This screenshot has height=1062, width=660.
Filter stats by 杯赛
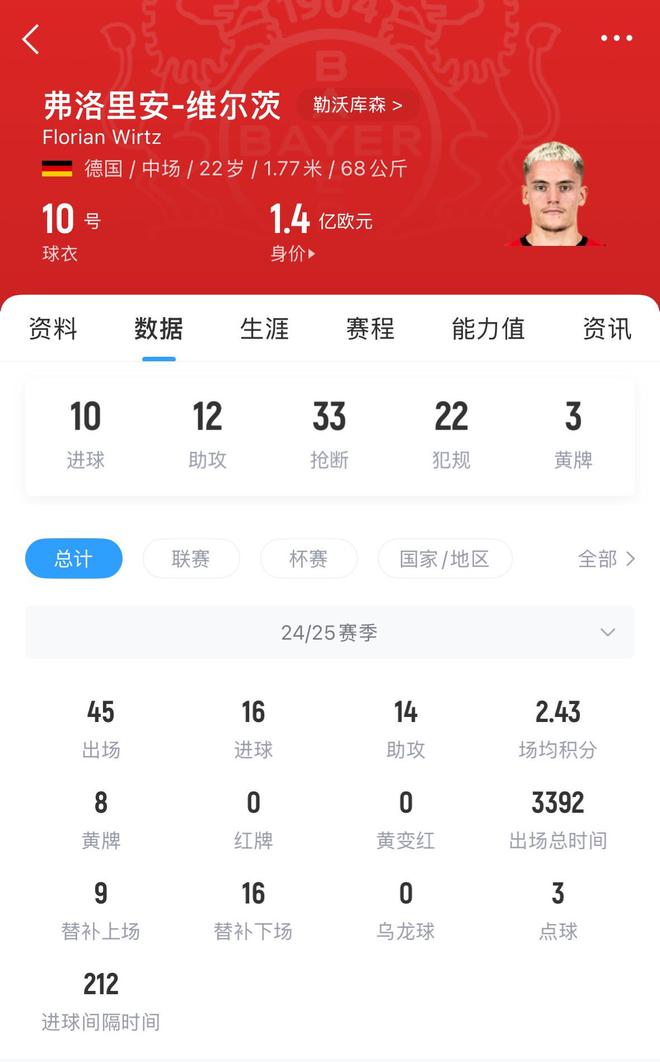pos(308,559)
